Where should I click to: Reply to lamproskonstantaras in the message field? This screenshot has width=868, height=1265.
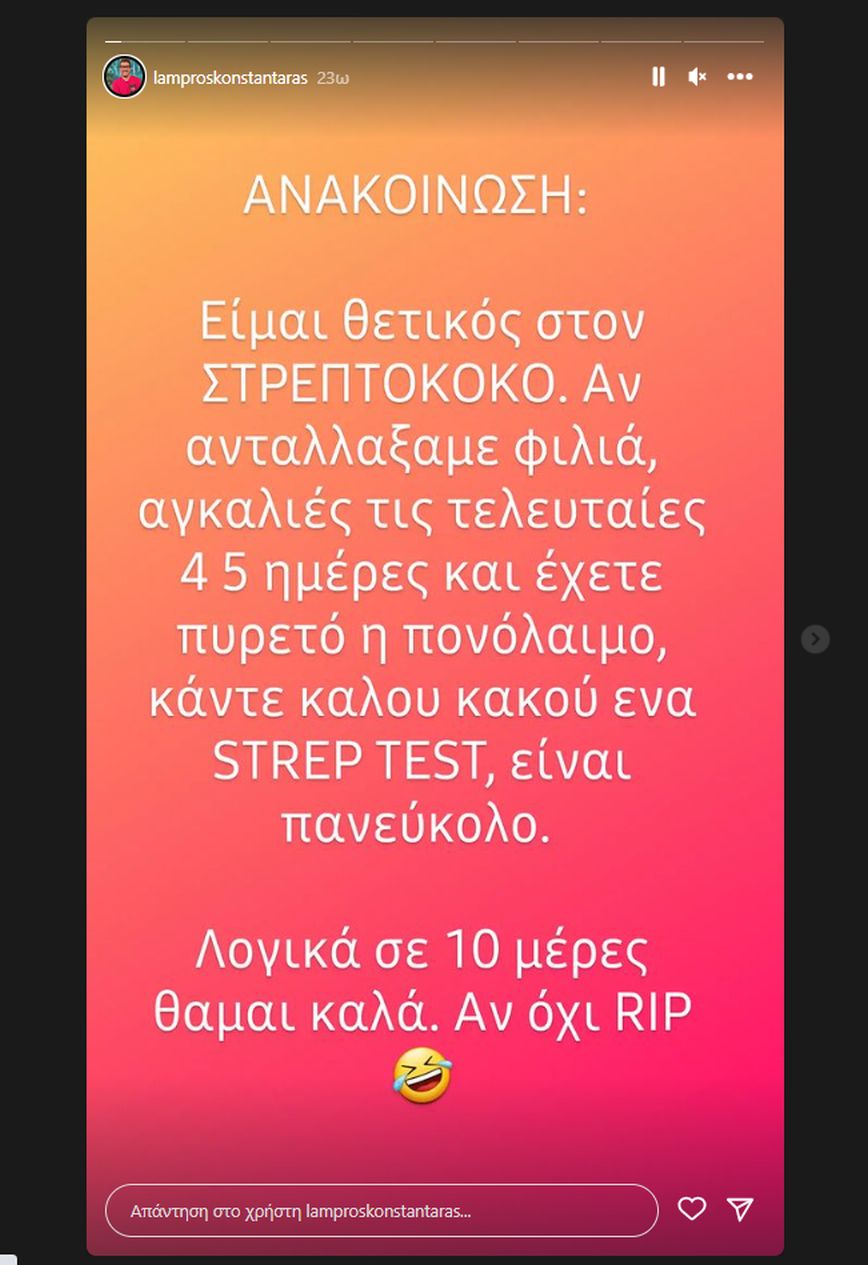click(381, 1210)
